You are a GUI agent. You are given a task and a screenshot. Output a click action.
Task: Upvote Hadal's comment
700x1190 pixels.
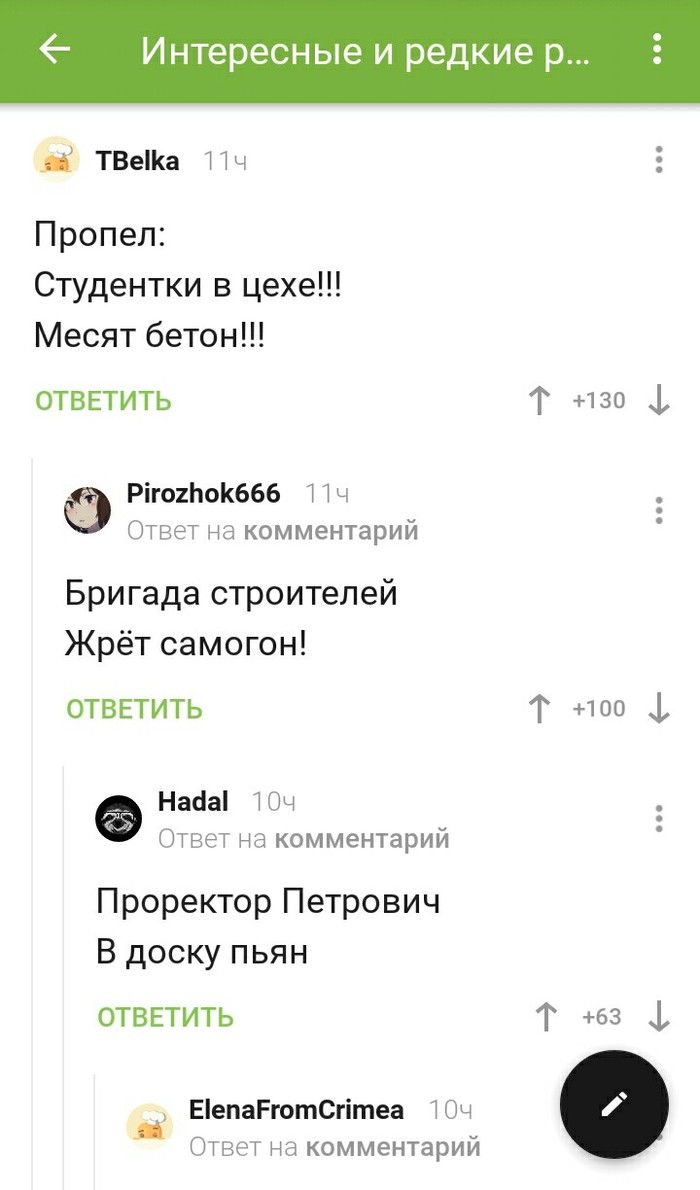point(546,1017)
